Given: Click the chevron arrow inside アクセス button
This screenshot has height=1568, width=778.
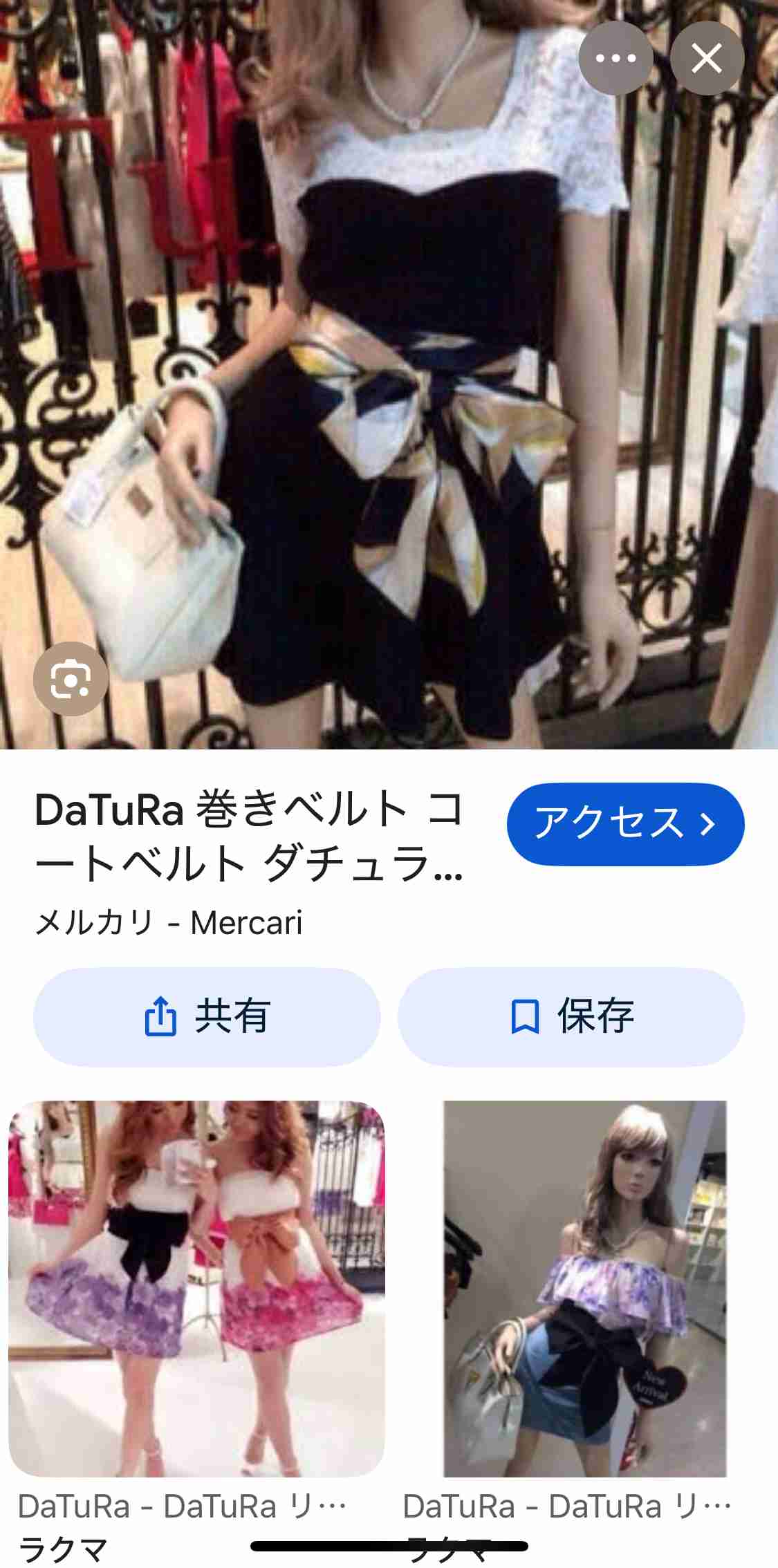Looking at the screenshot, I should coord(708,825).
